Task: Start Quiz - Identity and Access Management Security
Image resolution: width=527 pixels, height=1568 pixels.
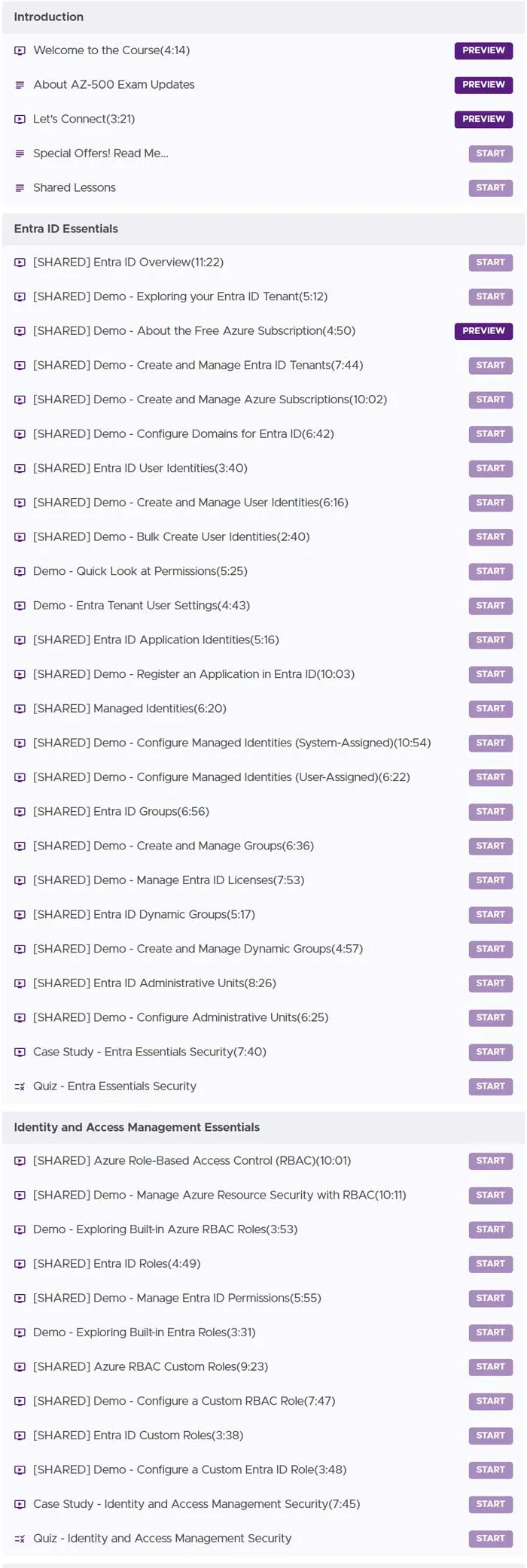Action: tap(490, 1539)
